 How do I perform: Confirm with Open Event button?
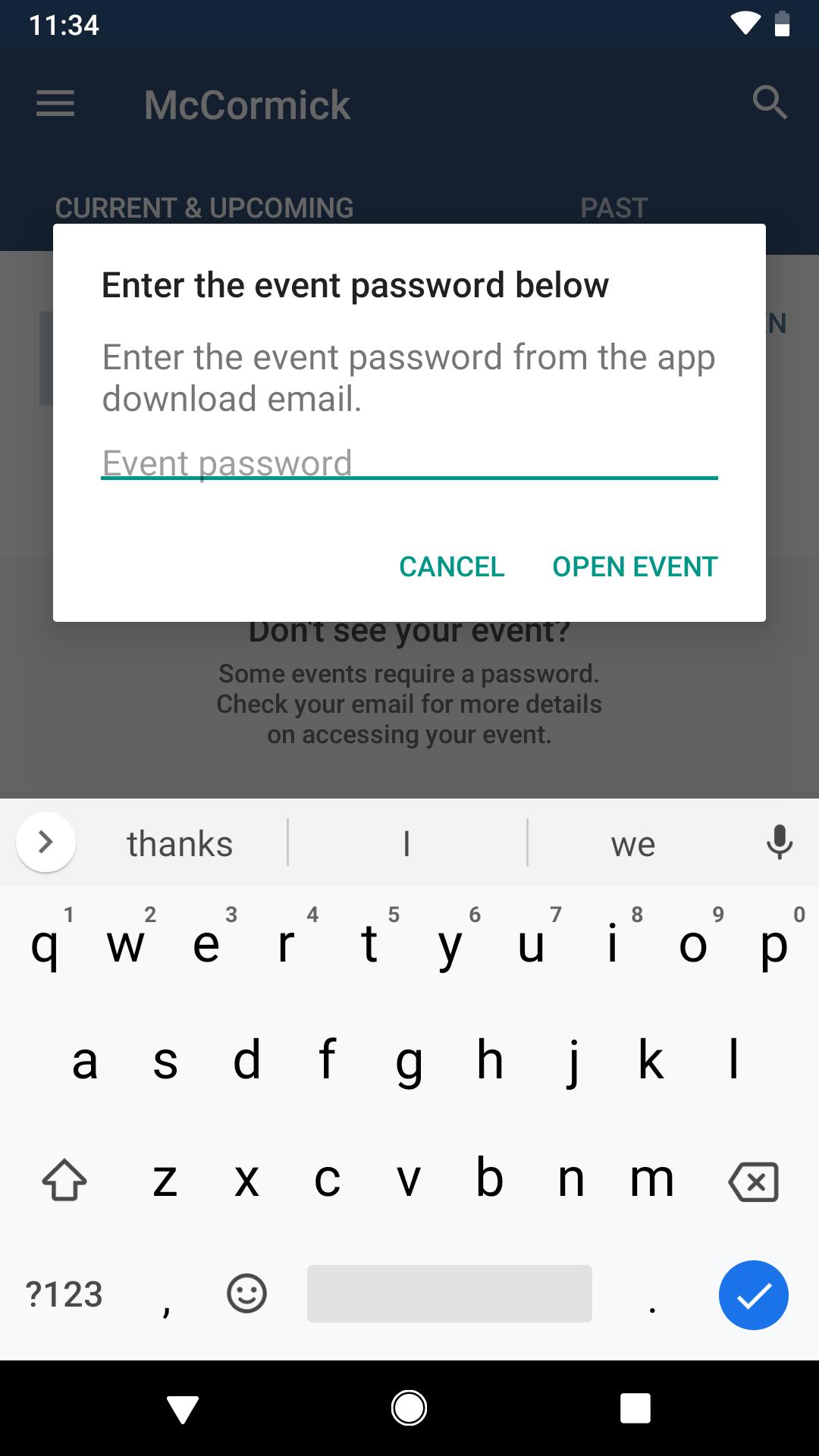point(635,566)
